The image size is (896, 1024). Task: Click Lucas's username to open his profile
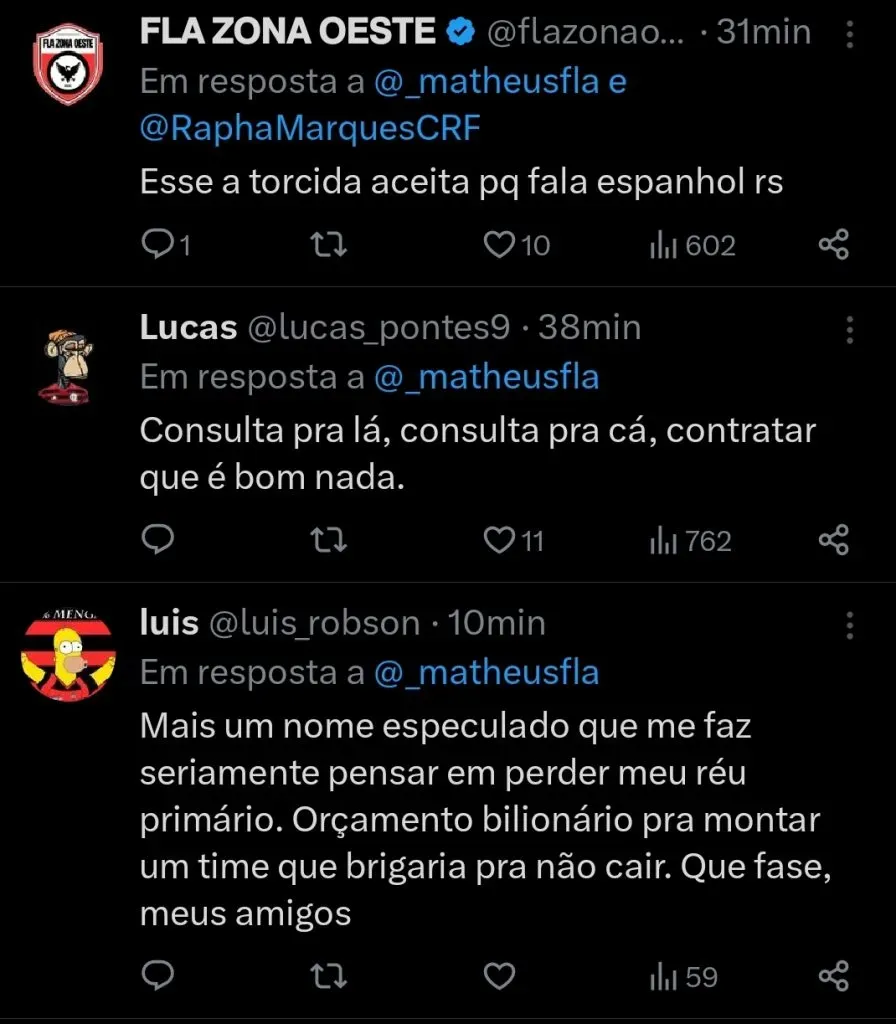click(x=187, y=327)
